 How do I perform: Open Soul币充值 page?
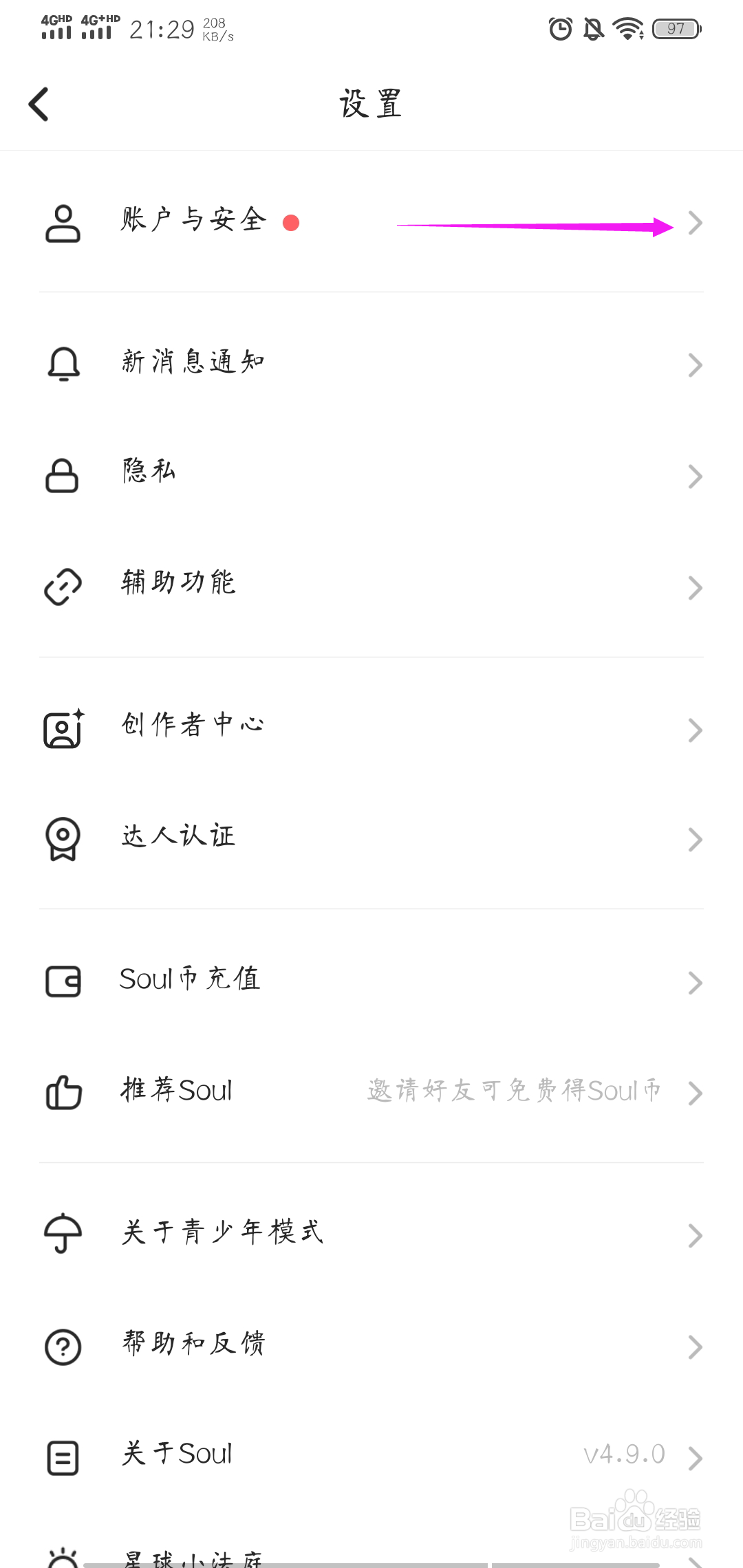(371, 981)
